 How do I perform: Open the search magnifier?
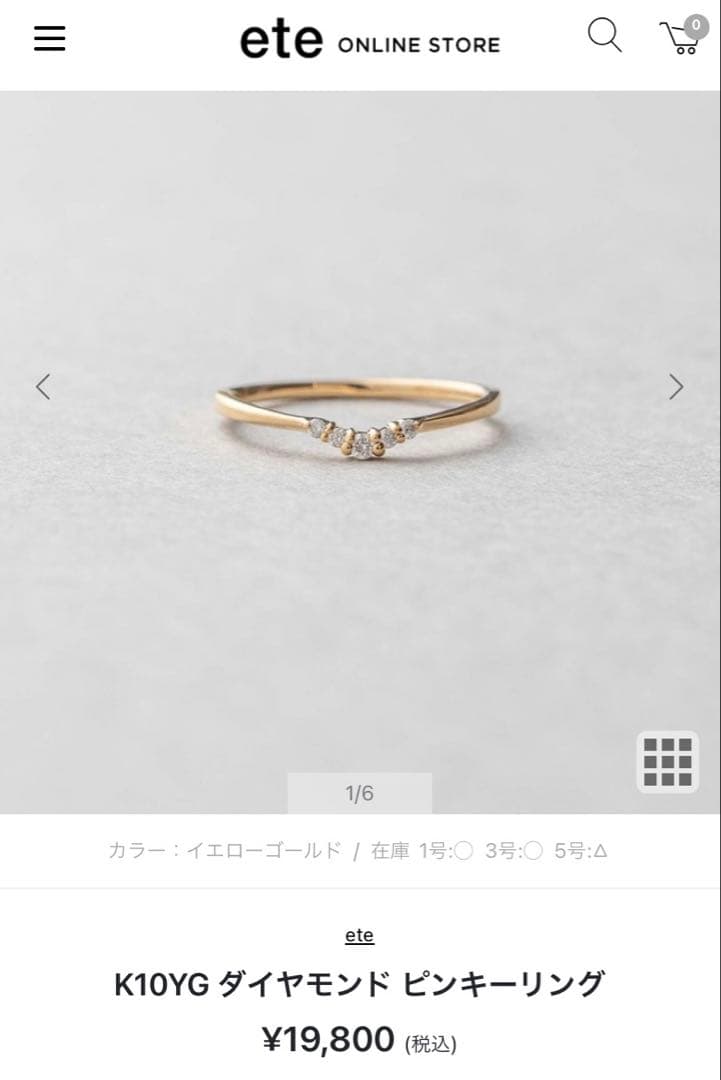pyautogui.click(x=604, y=36)
